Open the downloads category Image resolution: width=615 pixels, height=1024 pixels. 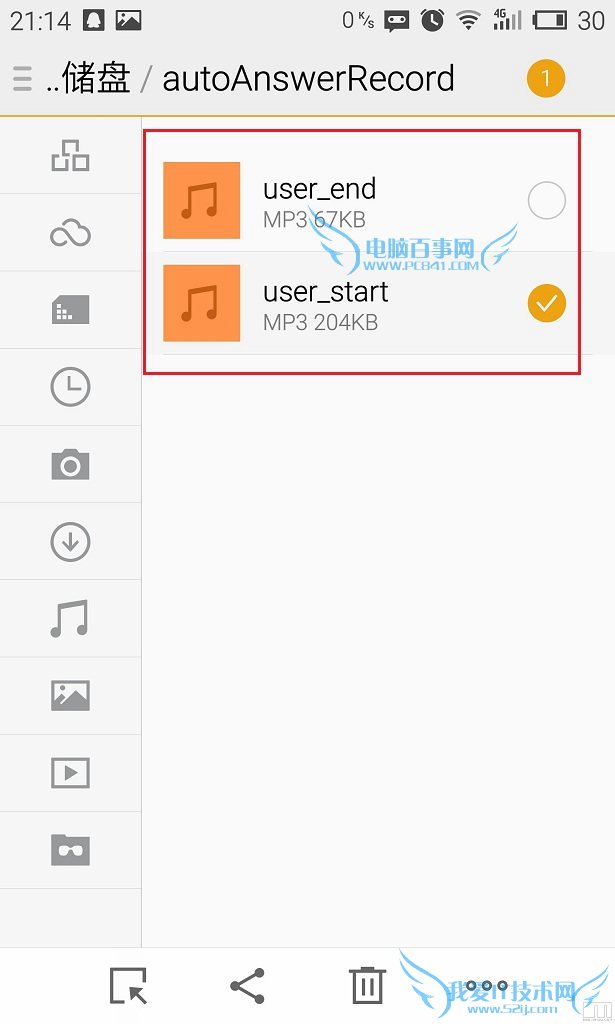[x=70, y=541]
